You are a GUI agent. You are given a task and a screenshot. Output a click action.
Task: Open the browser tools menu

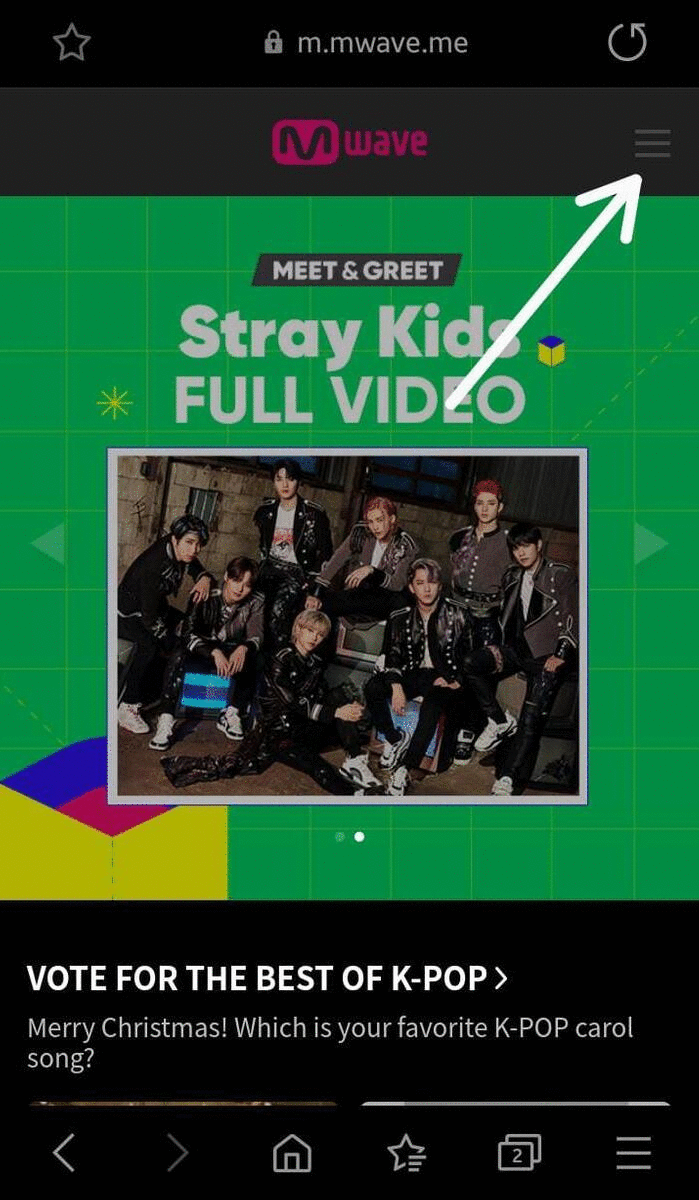click(633, 1153)
